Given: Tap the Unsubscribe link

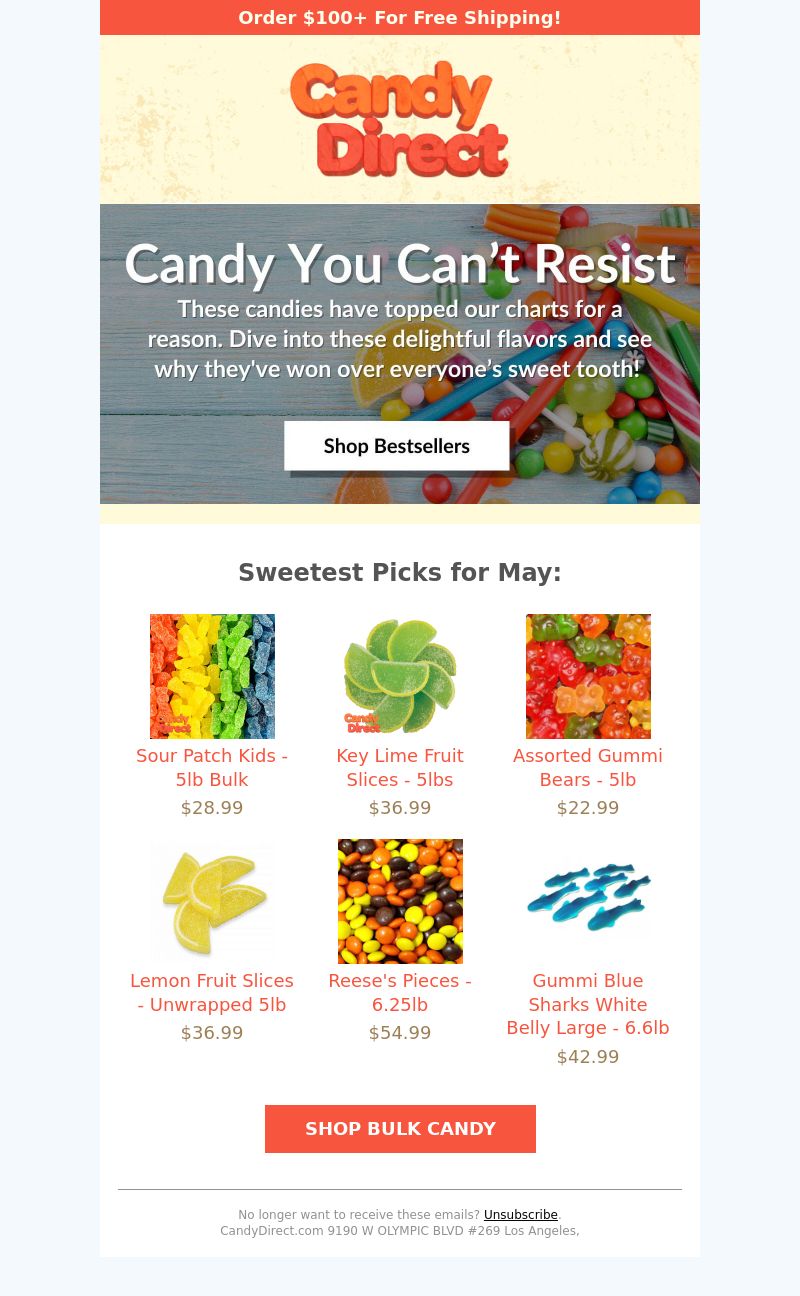Looking at the screenshot, I should [520, 1215].
